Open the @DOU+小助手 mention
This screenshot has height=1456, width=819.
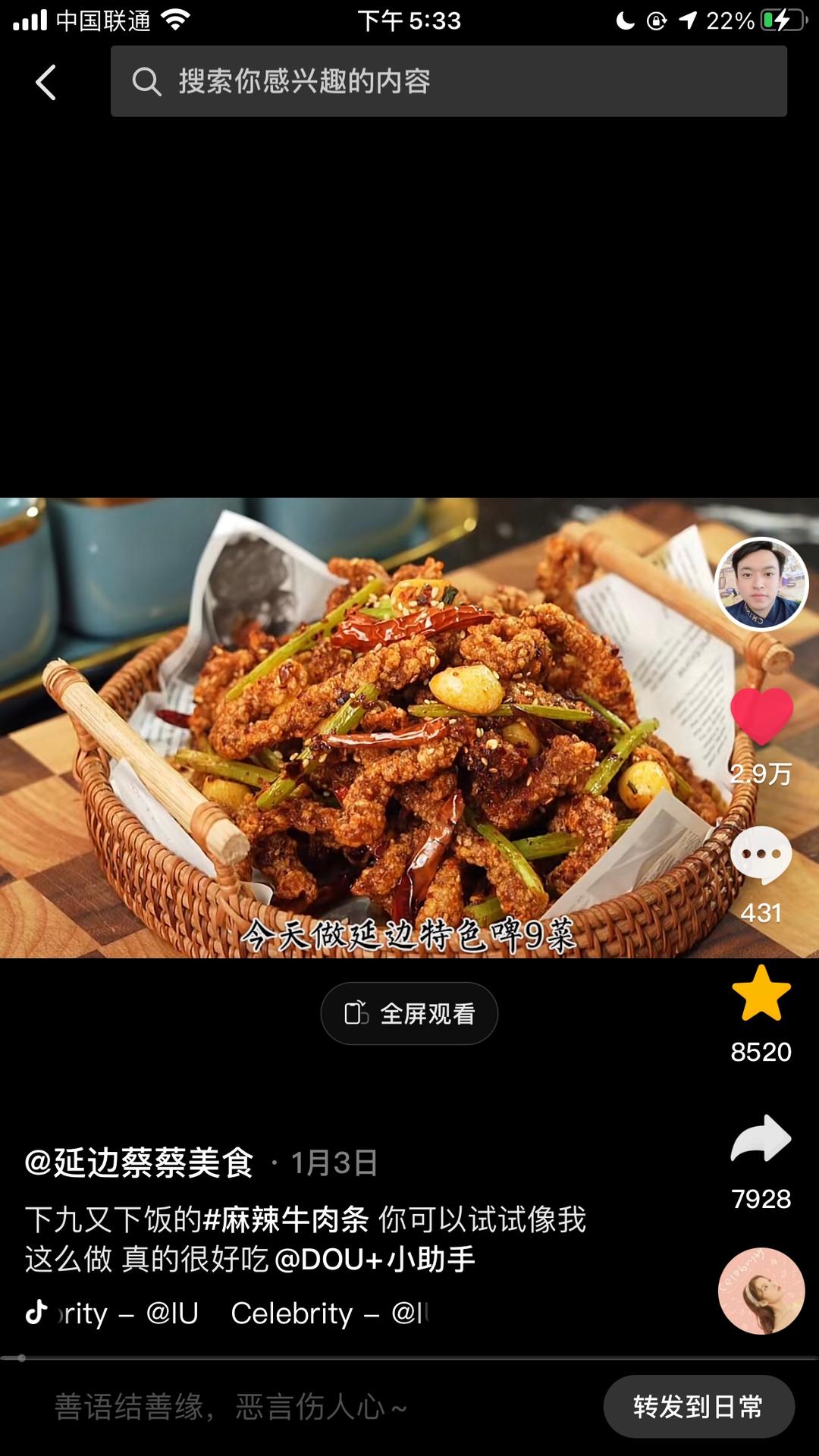[375, 1260]
